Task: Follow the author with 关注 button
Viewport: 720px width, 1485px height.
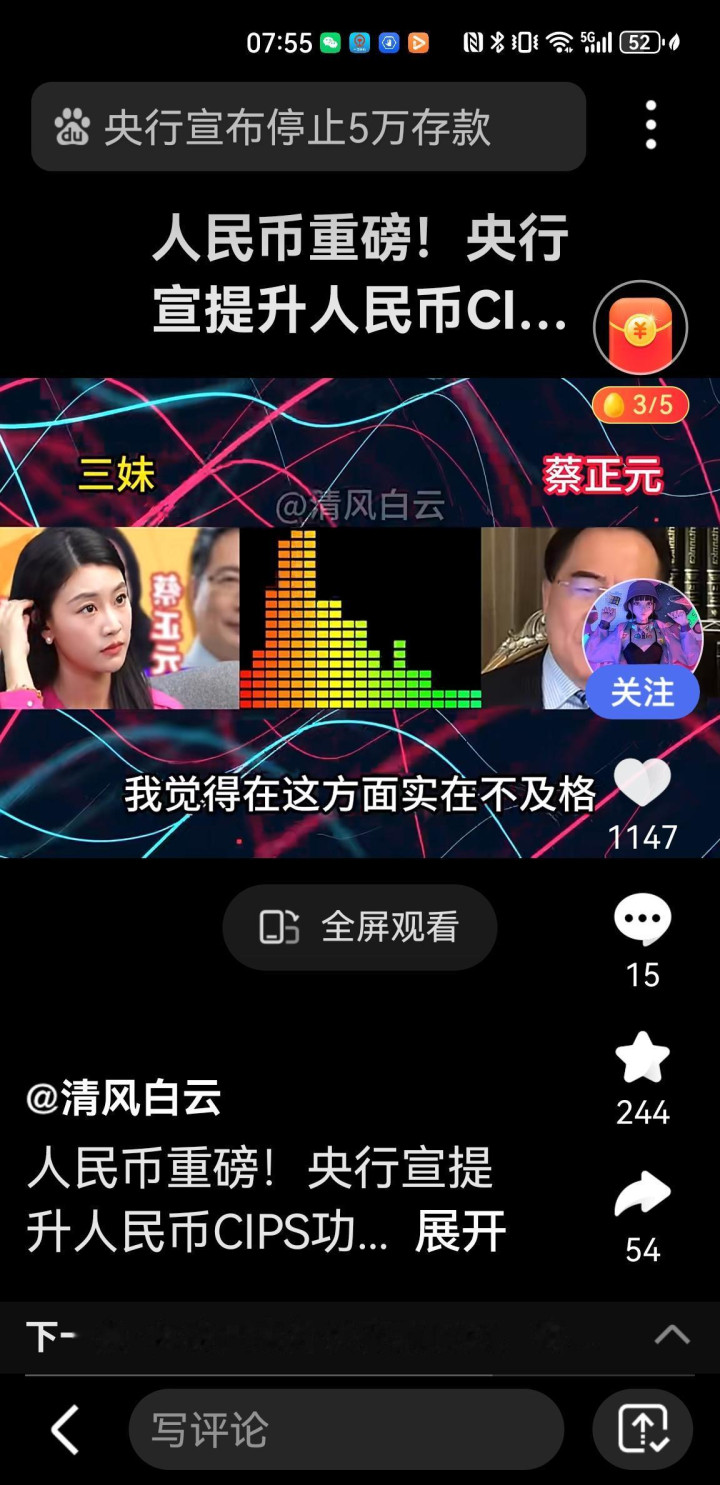Action: pyautogui.click(x=642, y=692)
